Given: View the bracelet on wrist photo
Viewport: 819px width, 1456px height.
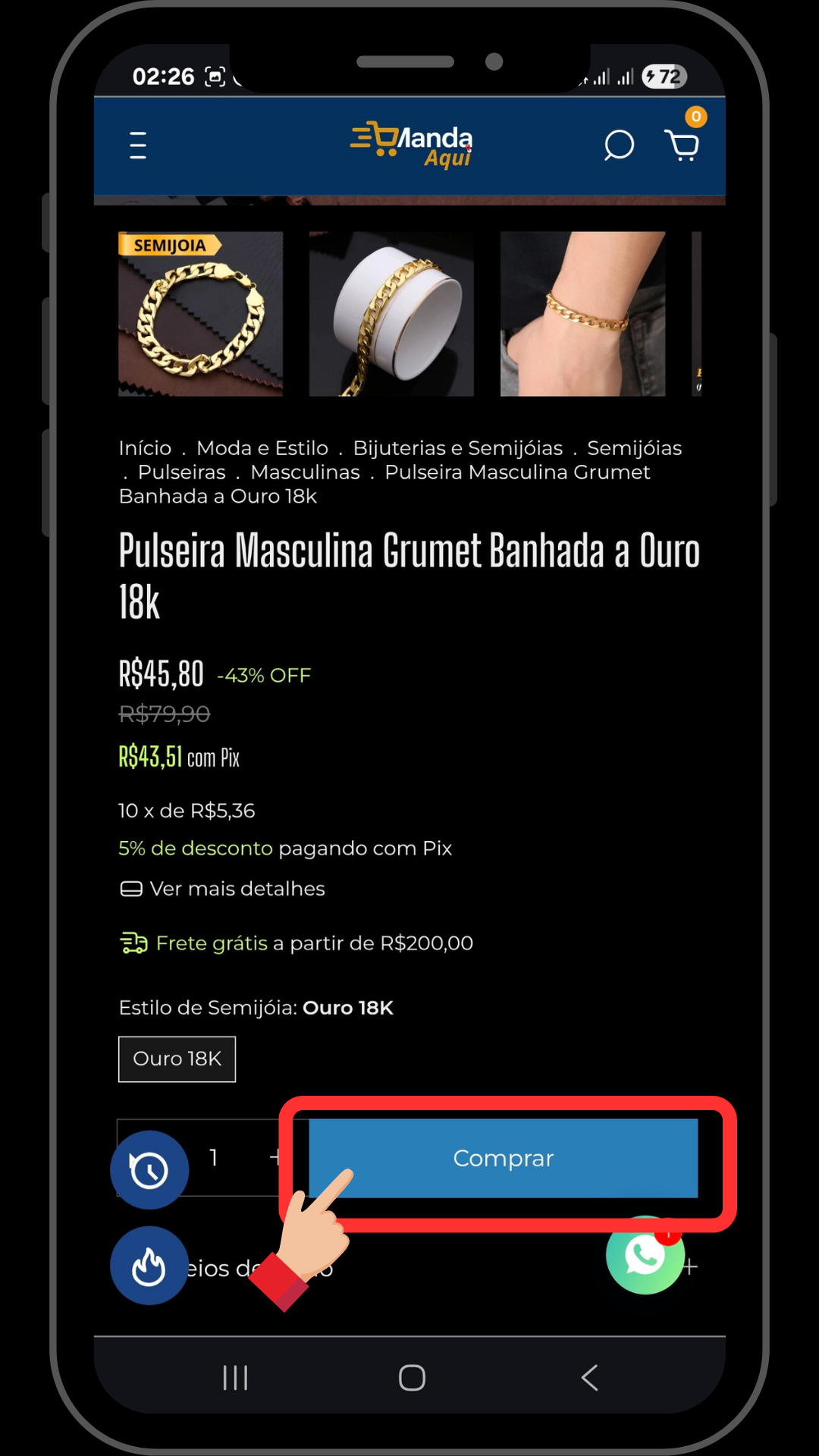Looking at the screenshot, I should (582, 314).
